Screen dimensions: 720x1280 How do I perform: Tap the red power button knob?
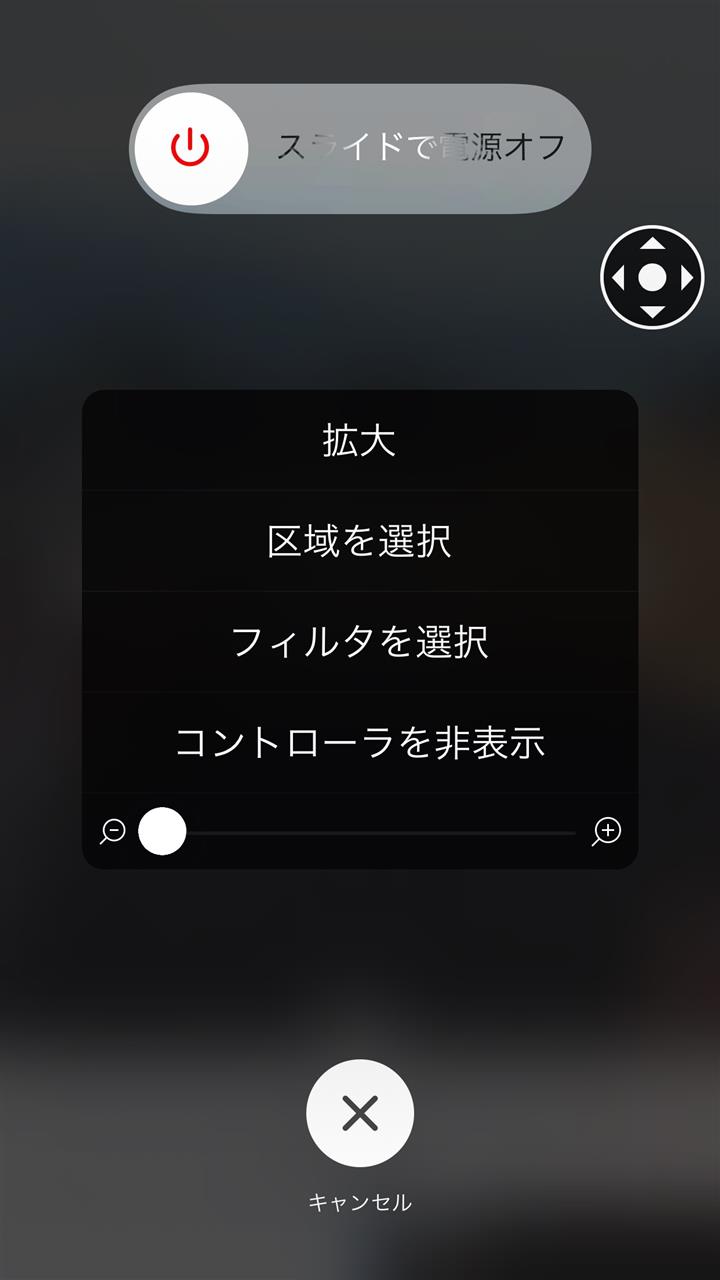pos(191,149)
